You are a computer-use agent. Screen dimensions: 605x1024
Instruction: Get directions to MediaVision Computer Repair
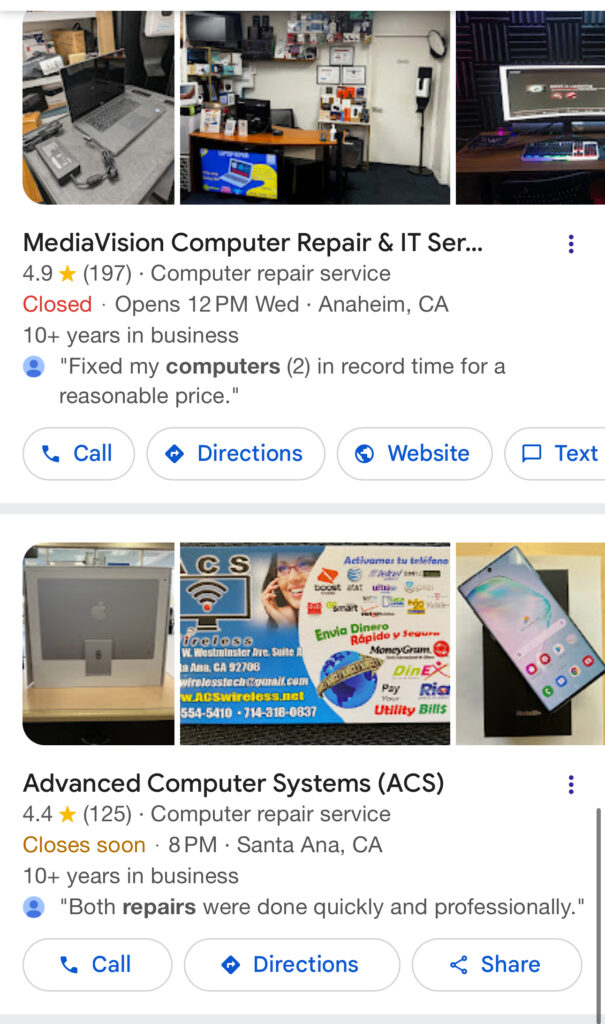[235, 454]
